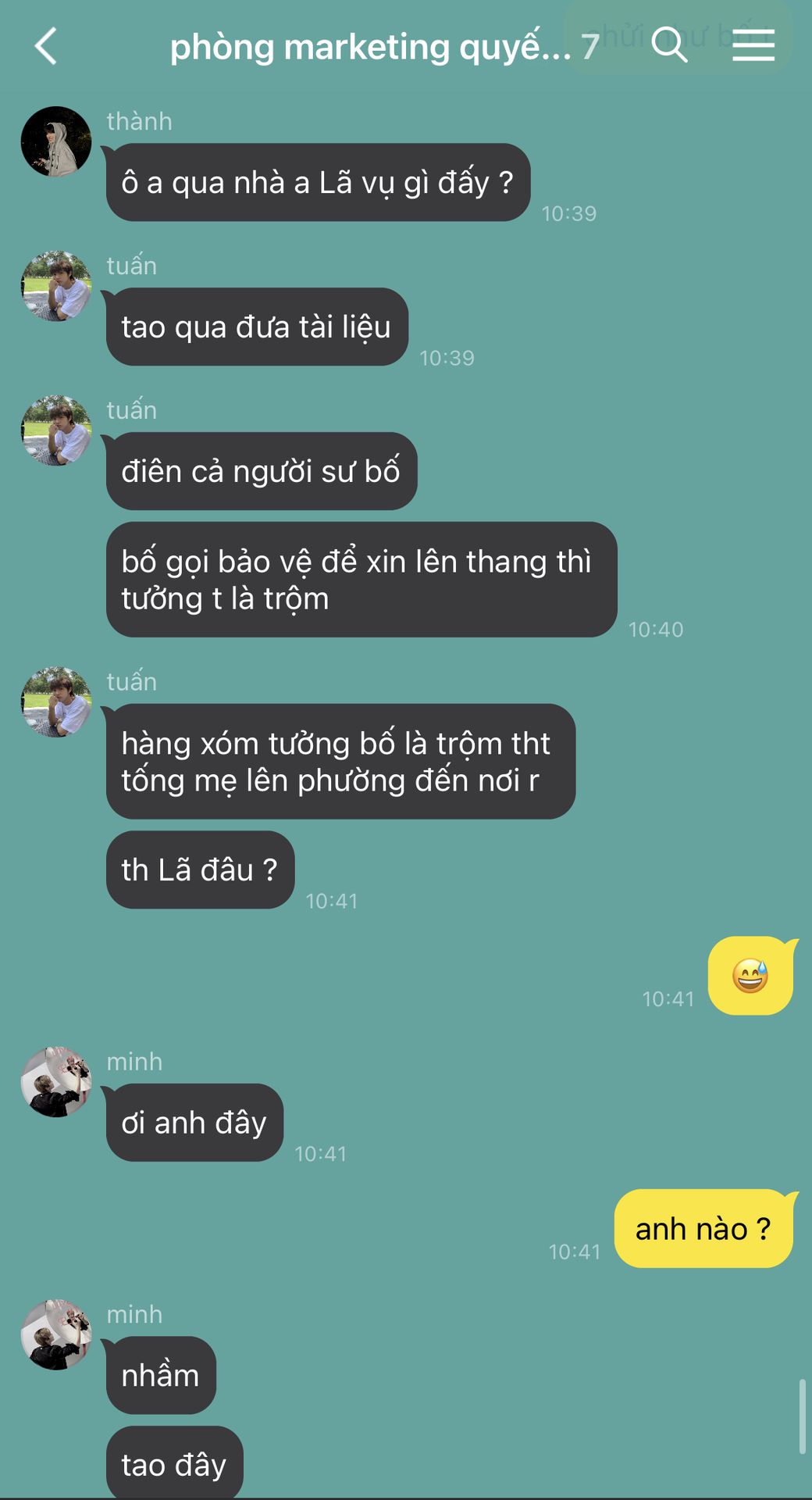Open thành's profile picture
This screenshot has height=1500, width=812.
tap(56, 141)
